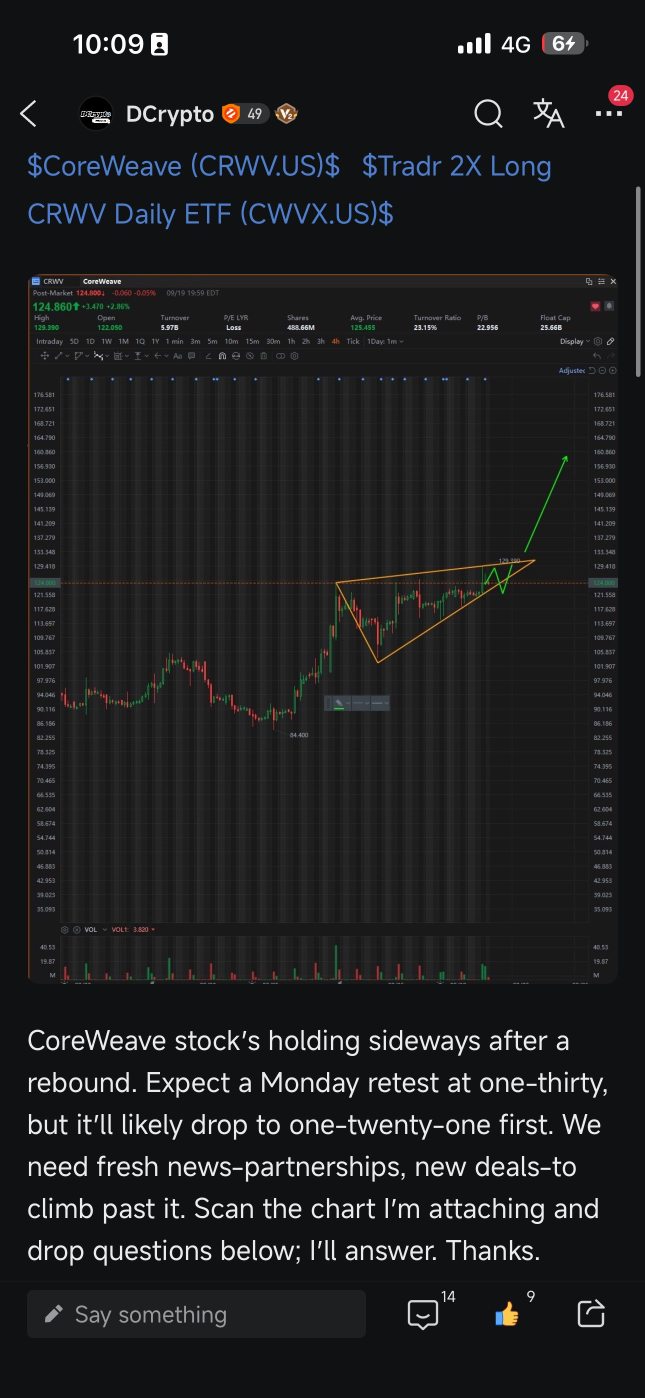Search within the app

488,114
